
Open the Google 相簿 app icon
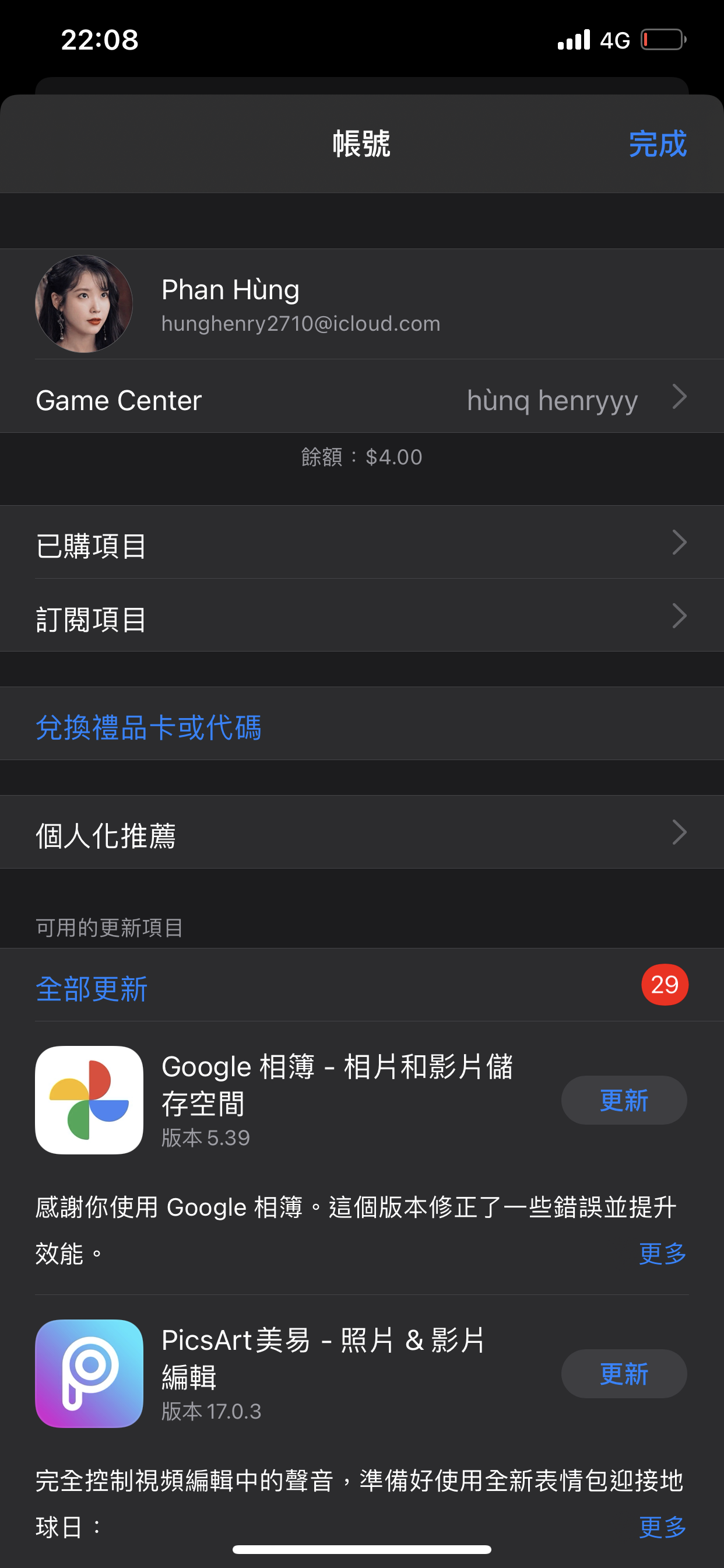(x=89, y=1100)
